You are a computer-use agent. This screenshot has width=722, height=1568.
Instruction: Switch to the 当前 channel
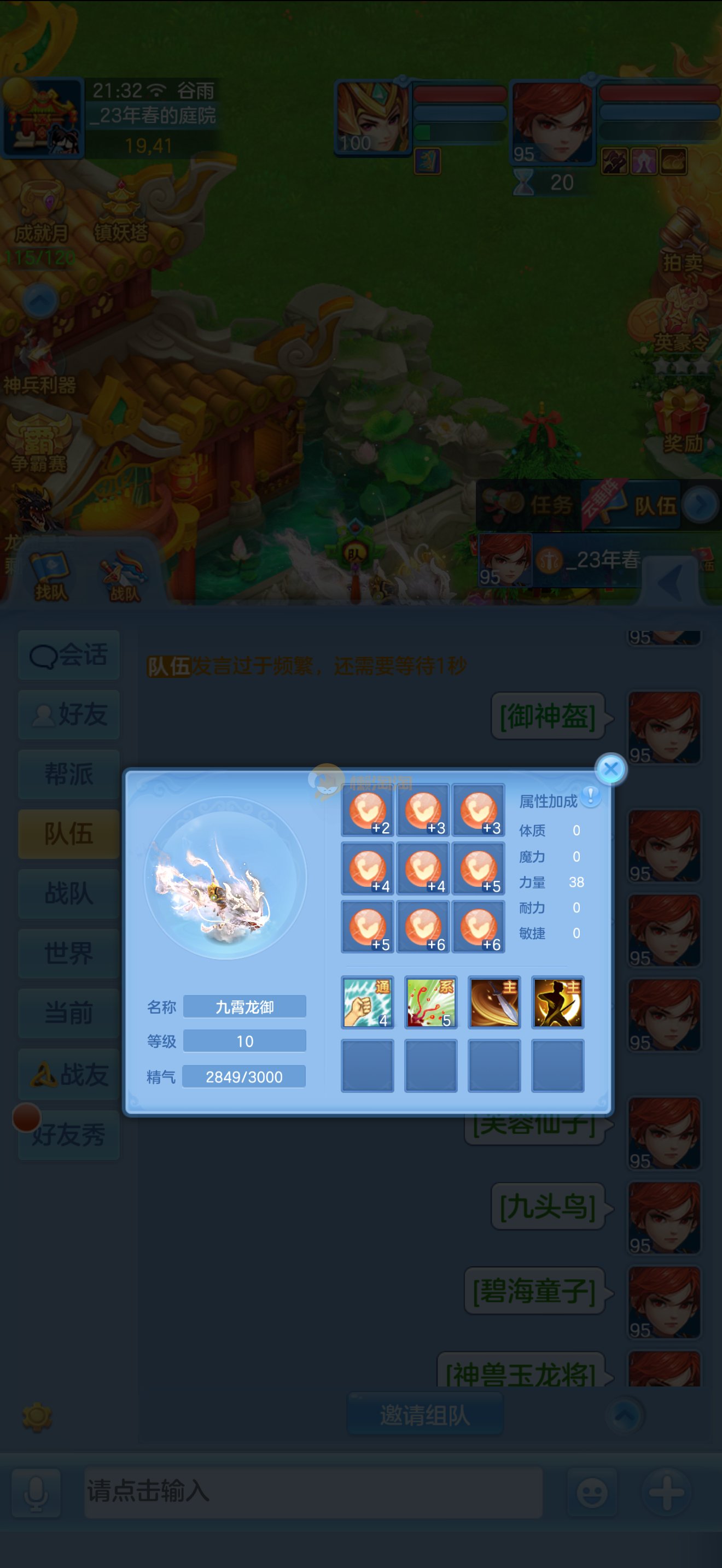click(x=69, y=1013)
